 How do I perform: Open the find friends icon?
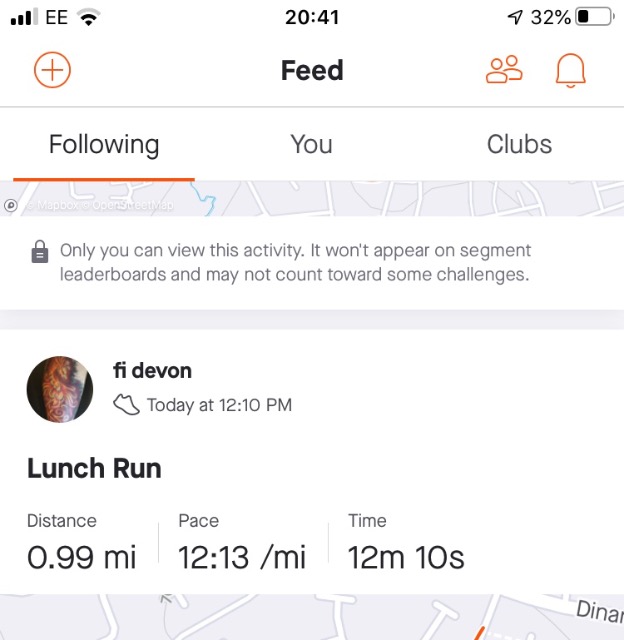click(x=504, y=70)
